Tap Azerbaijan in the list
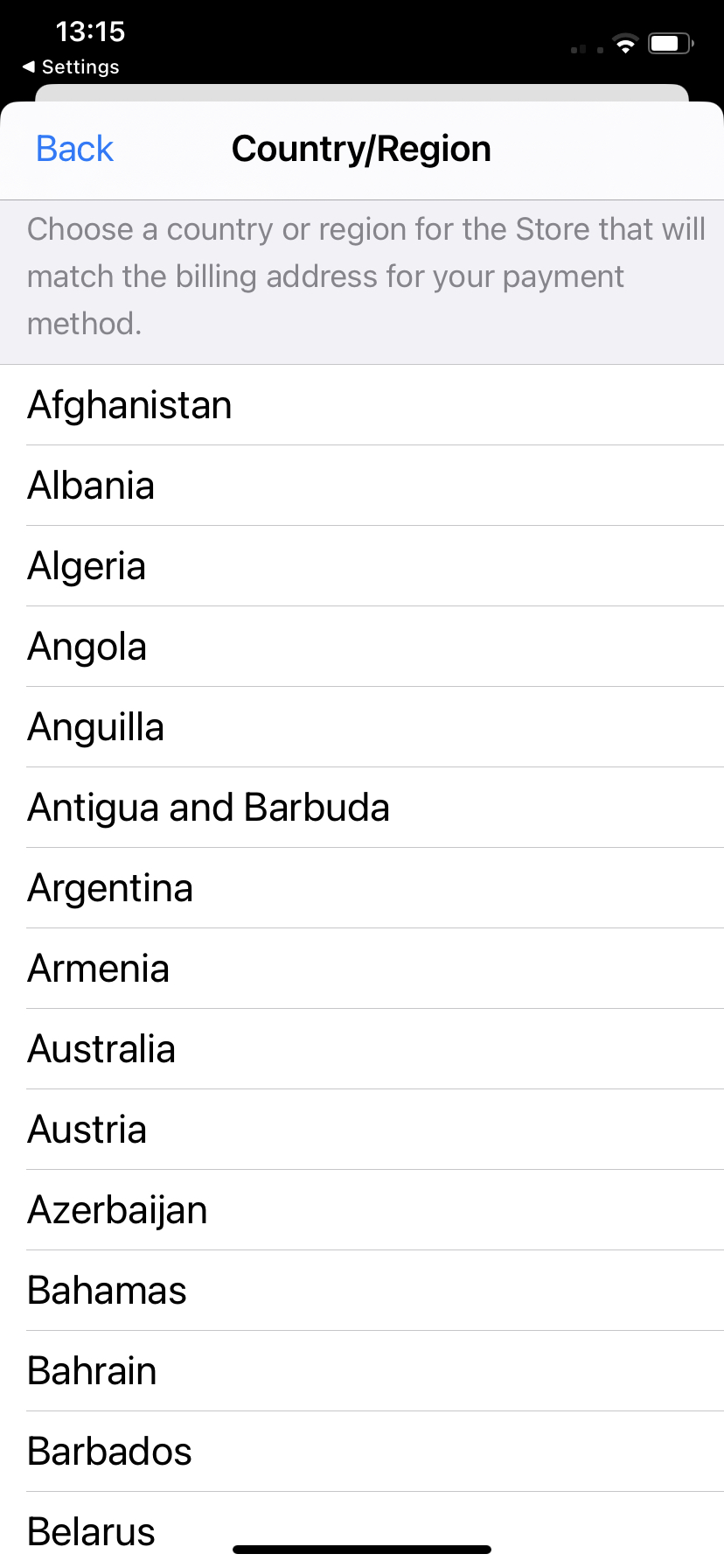 362,1210
